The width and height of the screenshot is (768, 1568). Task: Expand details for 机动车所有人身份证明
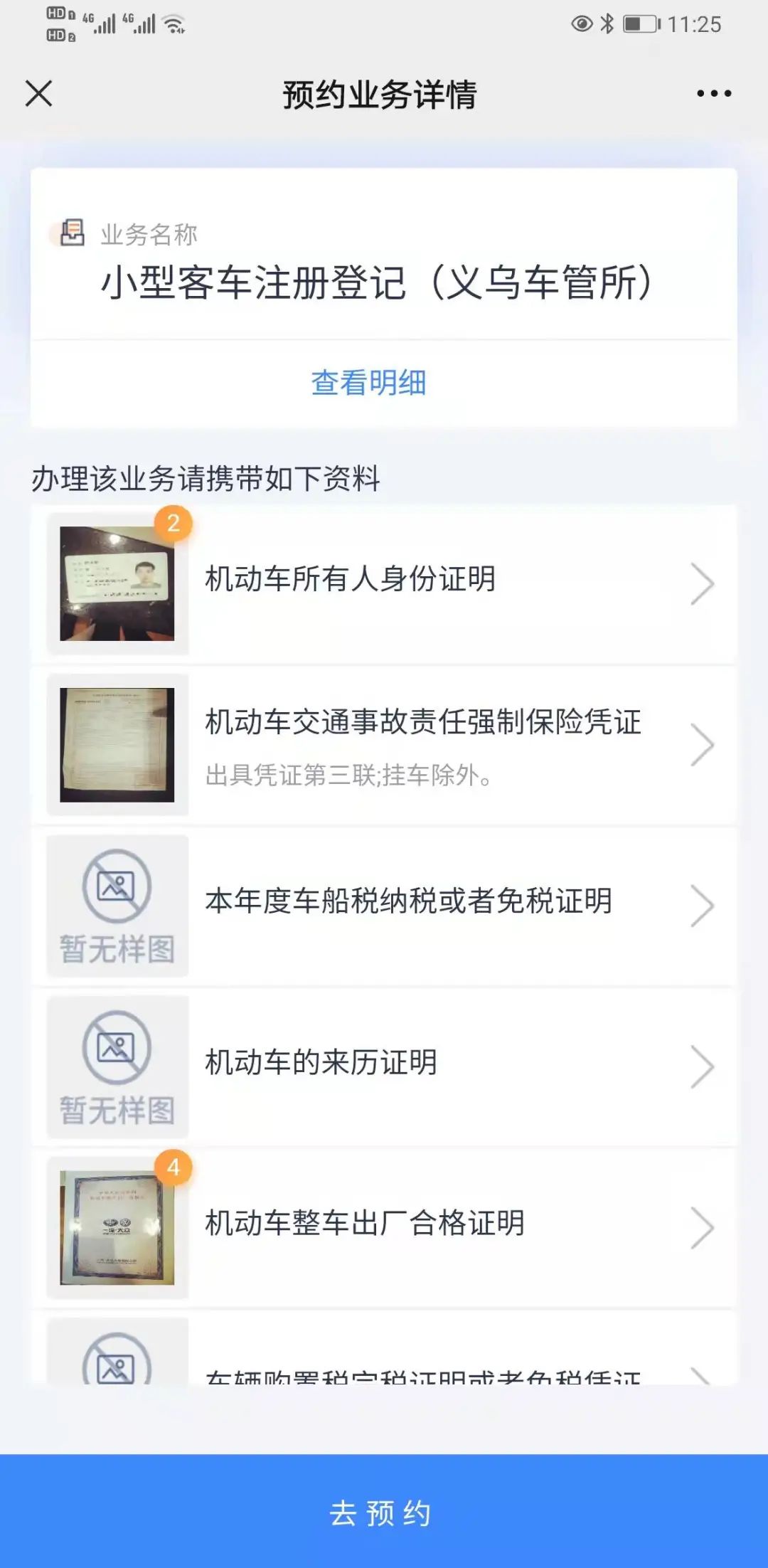tap(703, 583)
